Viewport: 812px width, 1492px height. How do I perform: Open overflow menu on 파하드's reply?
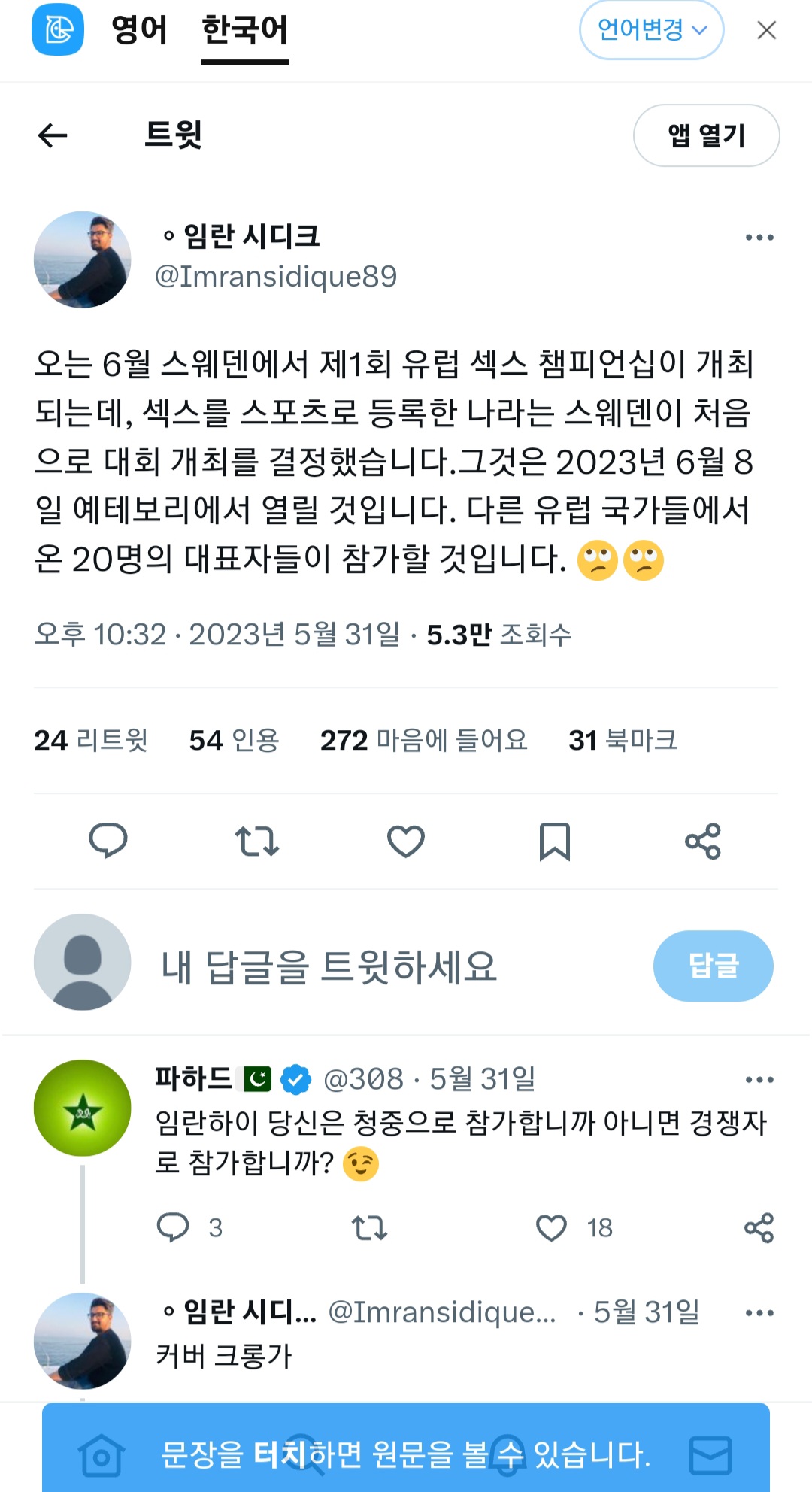[759, 1080]
